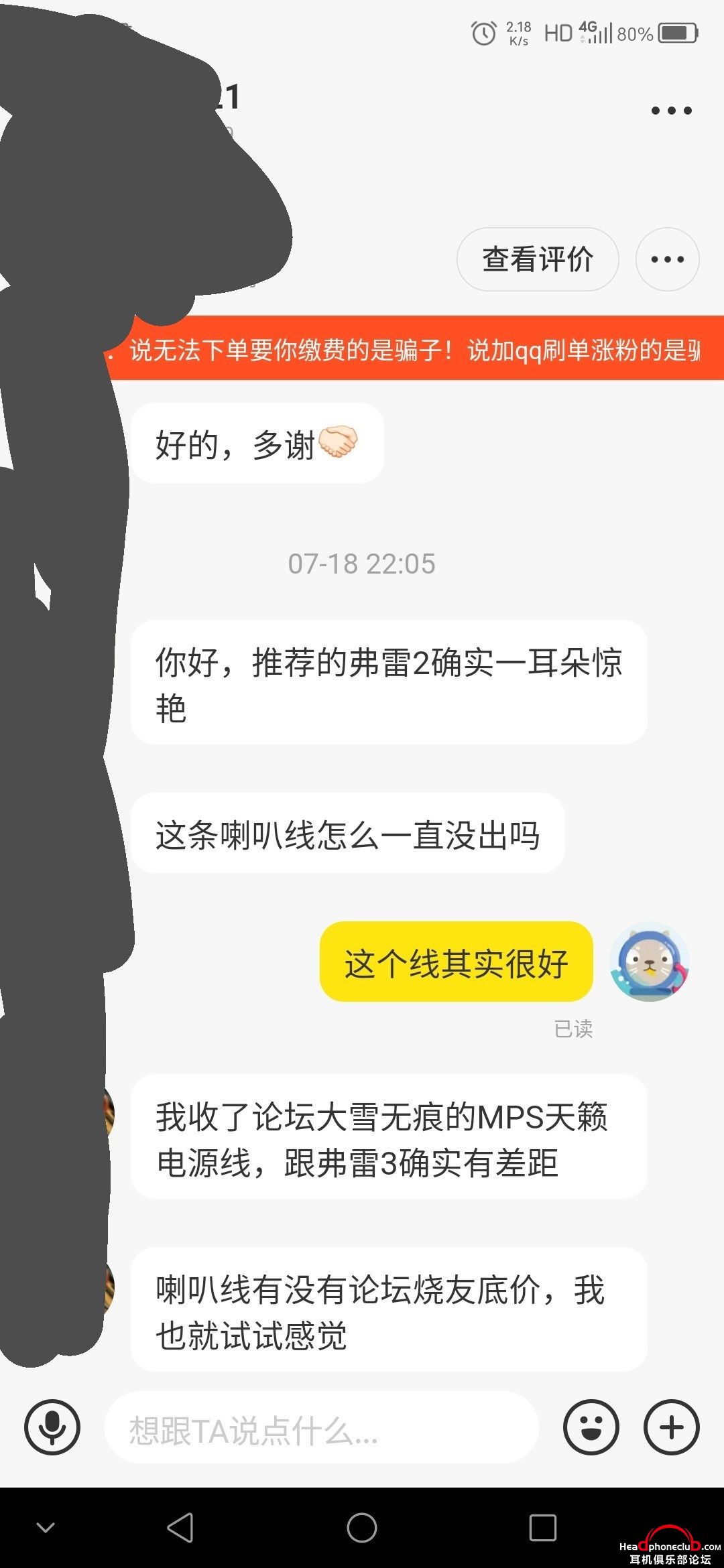Open the plus attachment menu
Screen dimensions: 724x1568
tap(671, 1428)
